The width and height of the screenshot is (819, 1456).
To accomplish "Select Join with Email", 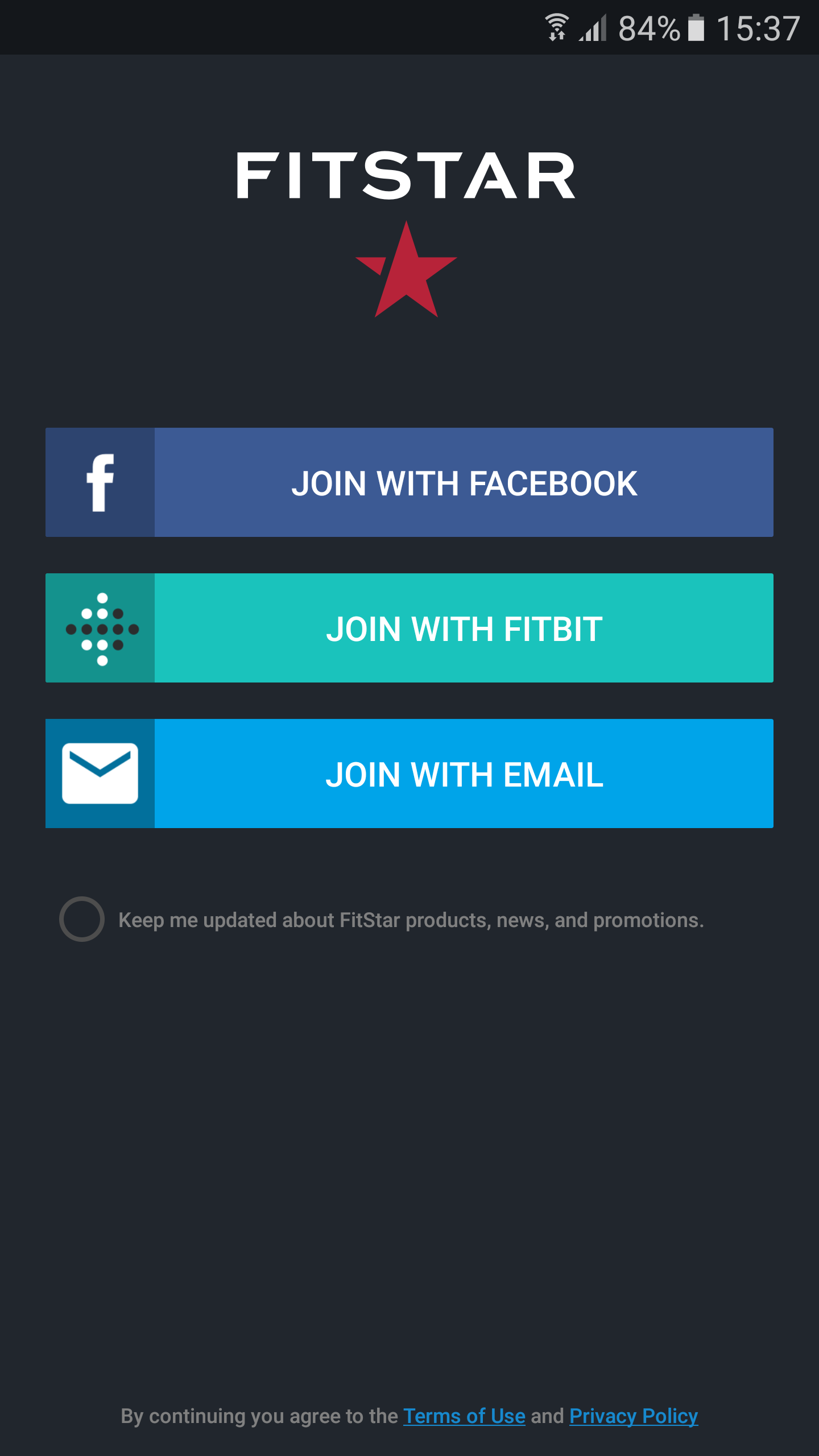I will (409, 773).
